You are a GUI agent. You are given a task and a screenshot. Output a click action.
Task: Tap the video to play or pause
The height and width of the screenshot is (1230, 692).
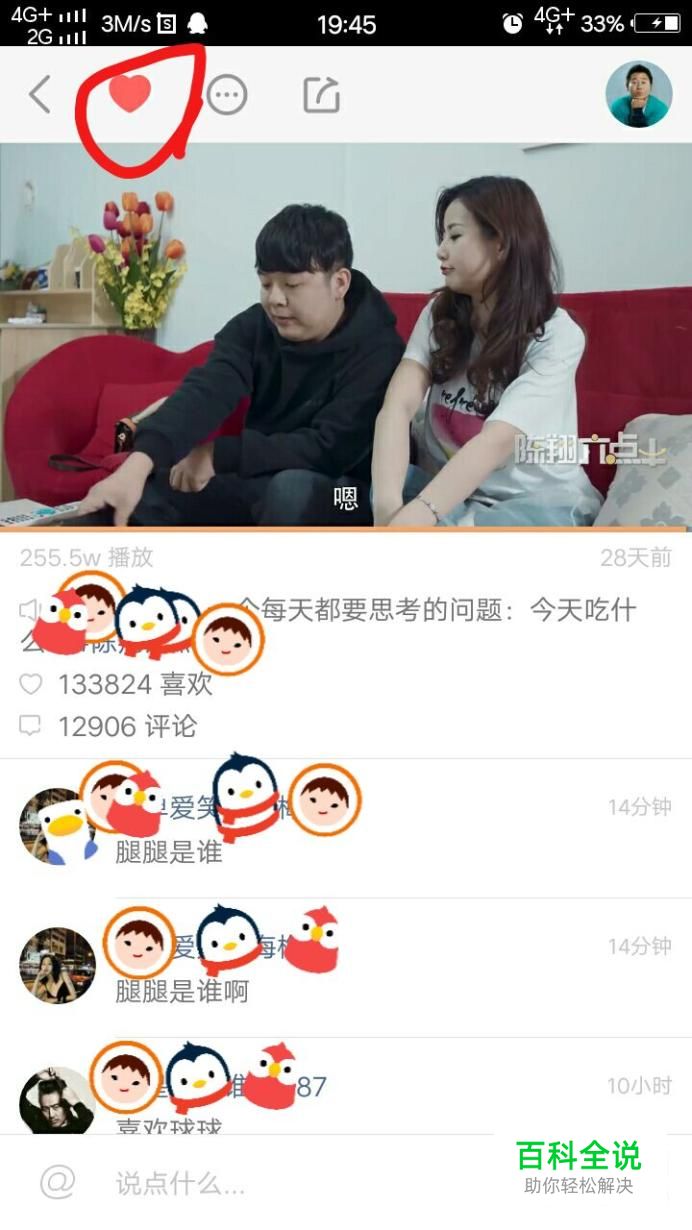tap(346, 336)
